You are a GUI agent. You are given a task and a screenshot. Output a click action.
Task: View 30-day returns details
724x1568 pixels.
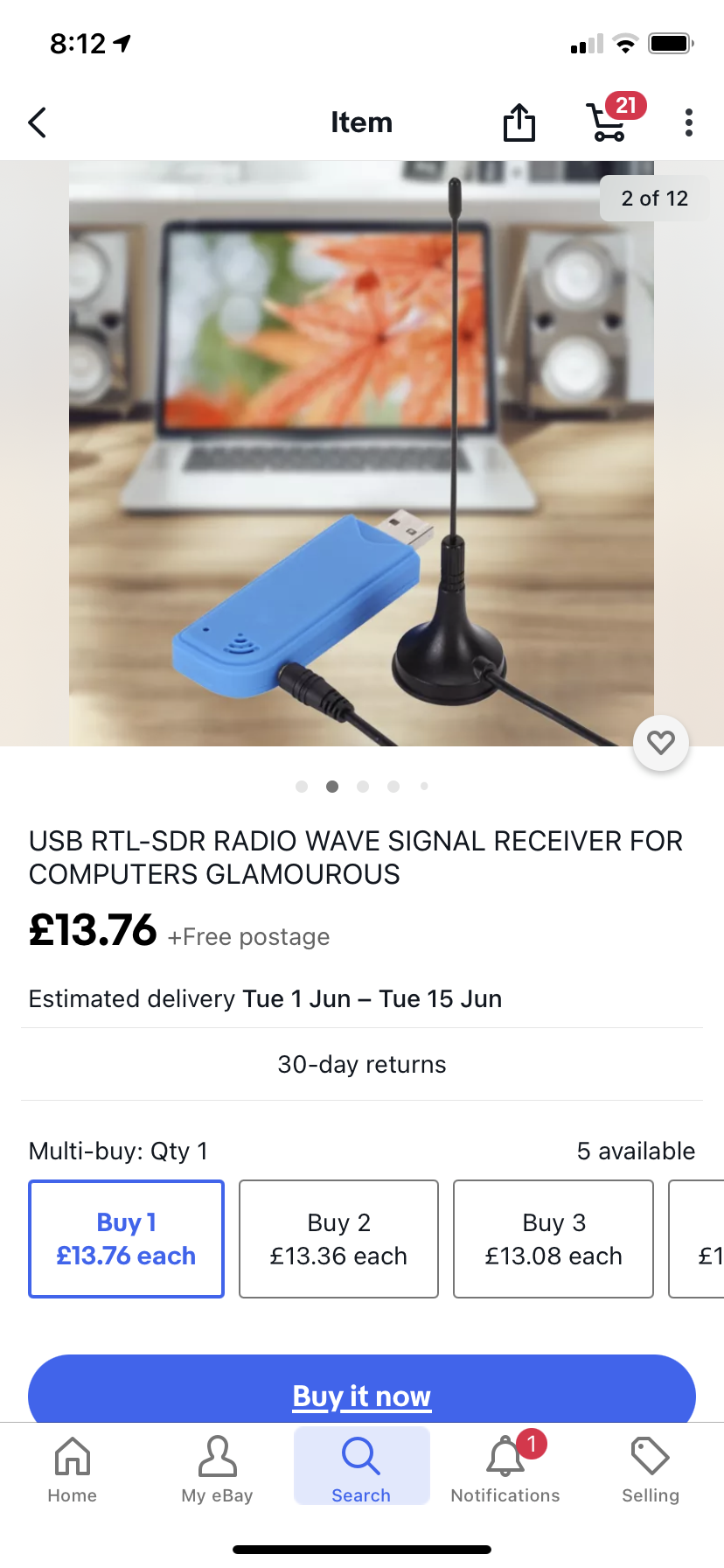click(361, 1064)
